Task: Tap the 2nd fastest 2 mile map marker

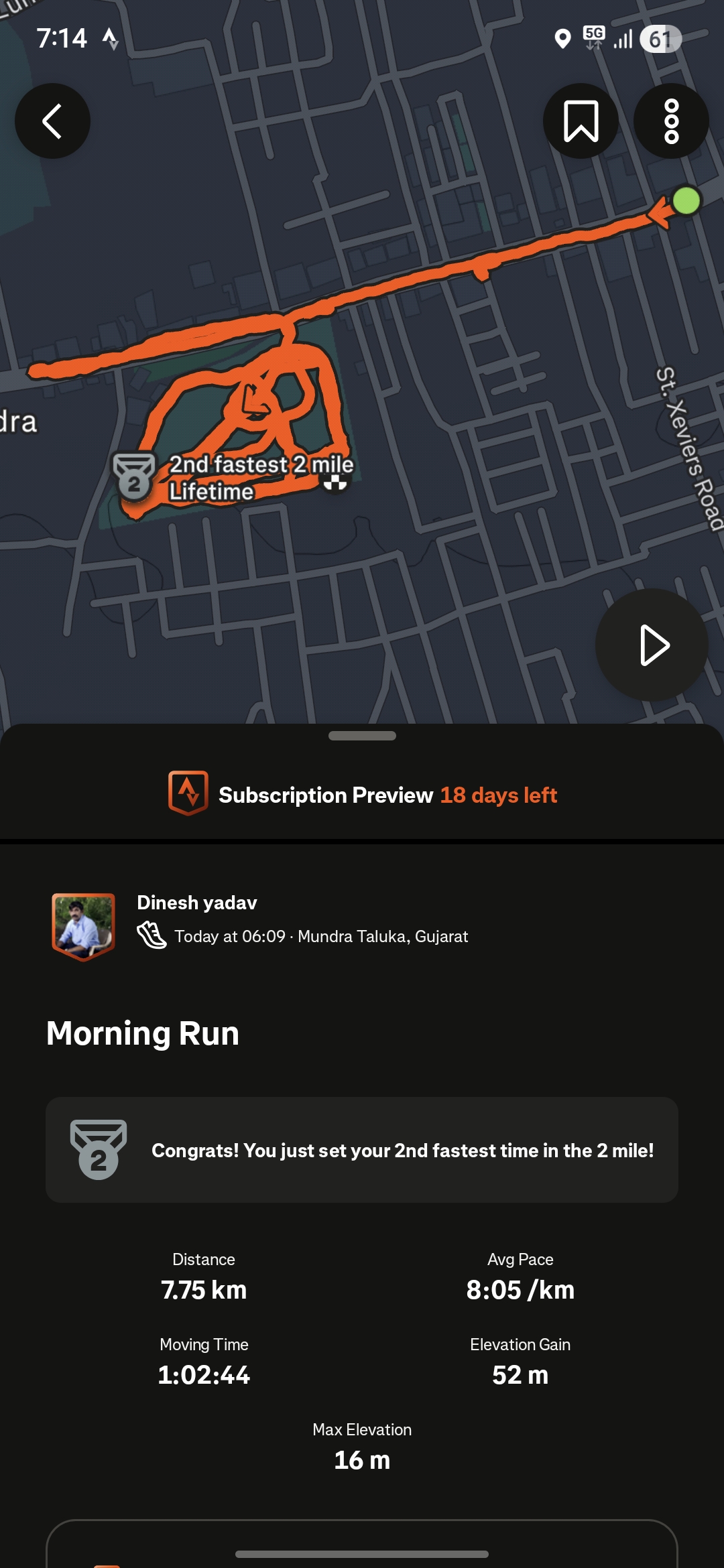Action: 134,476
